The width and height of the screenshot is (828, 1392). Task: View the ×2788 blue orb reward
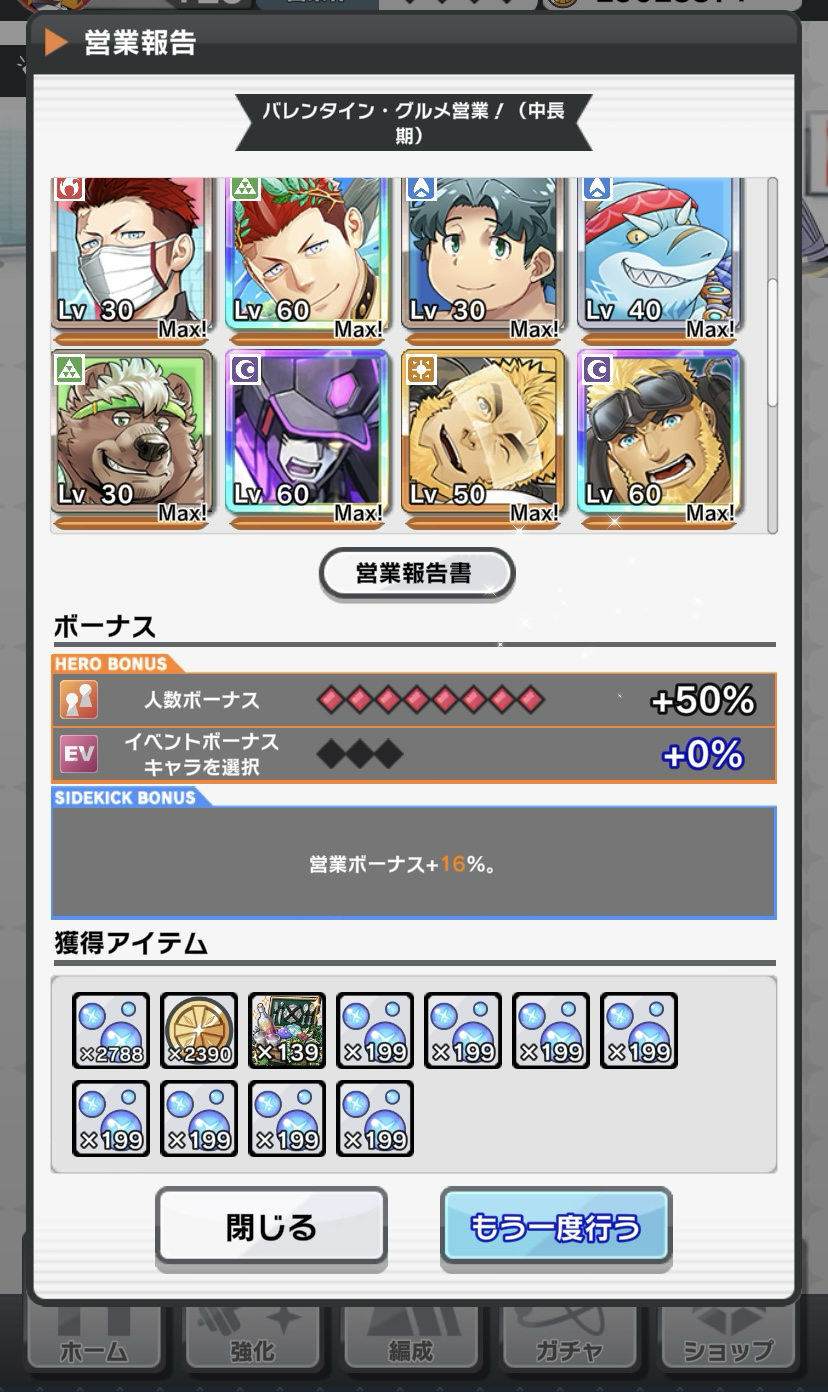click(111, 1030)
